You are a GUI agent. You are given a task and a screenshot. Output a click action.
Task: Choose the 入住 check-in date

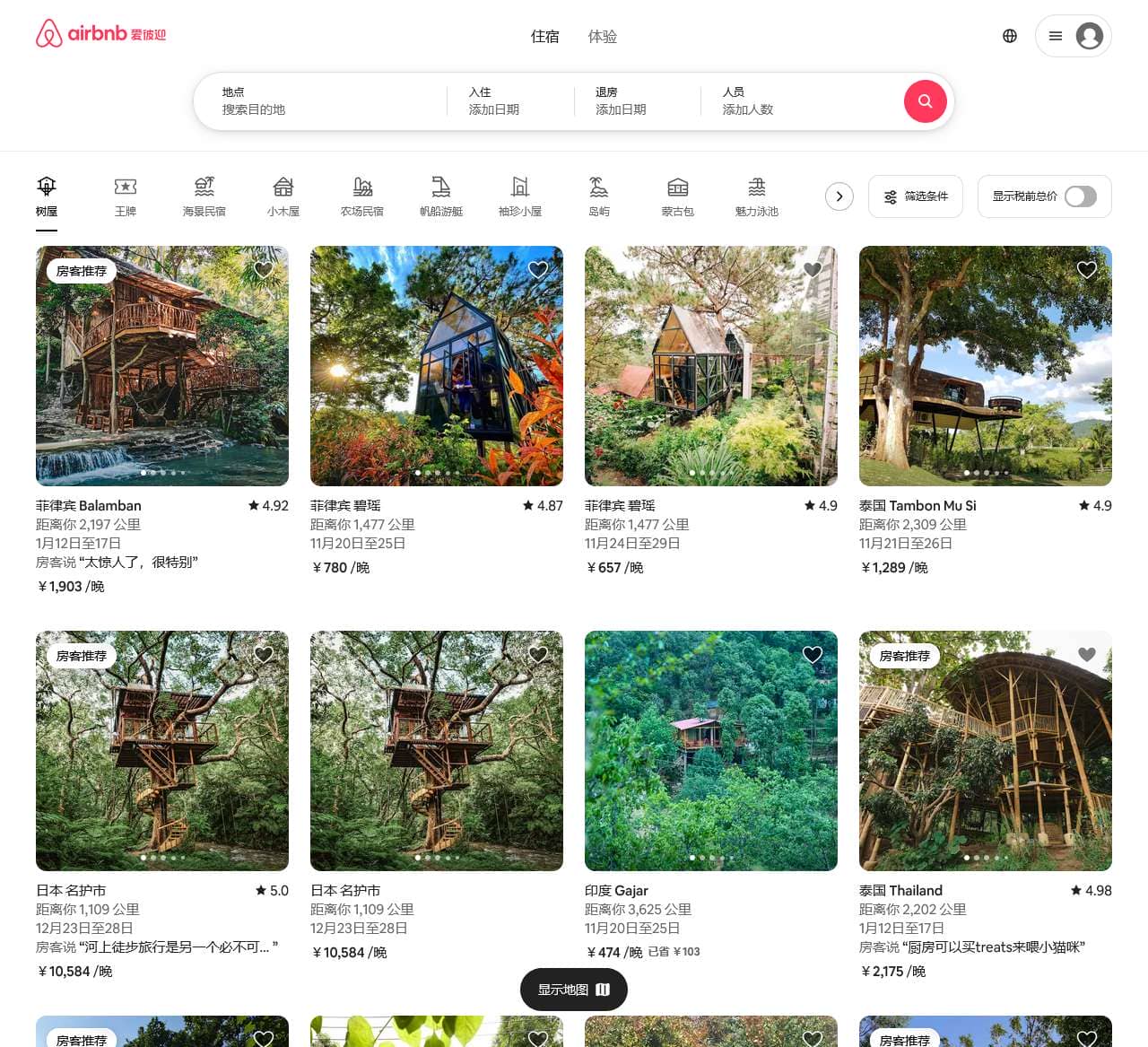click(509, 101)
